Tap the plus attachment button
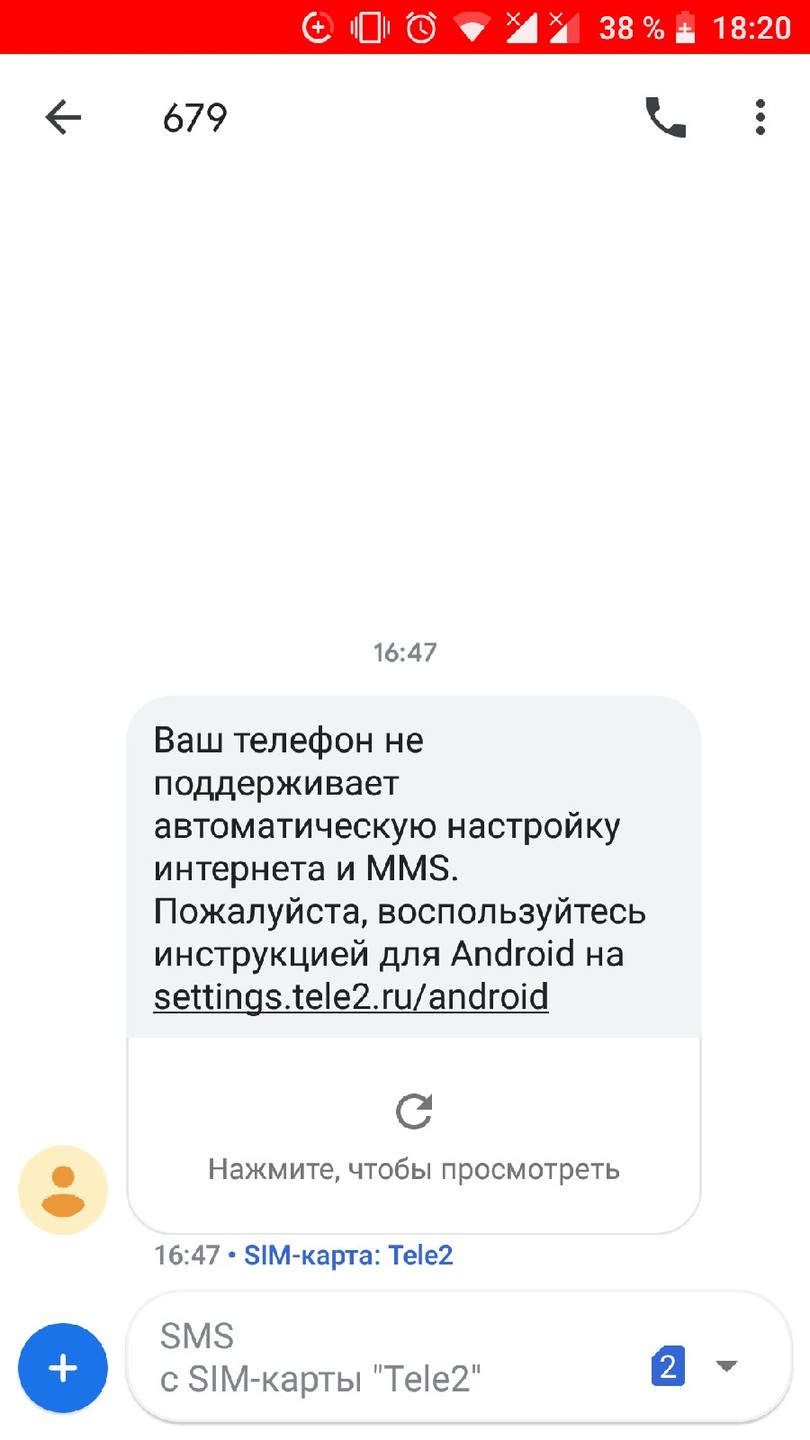This screenshot has width=810, height=1440. click(x=63, y=1367)
